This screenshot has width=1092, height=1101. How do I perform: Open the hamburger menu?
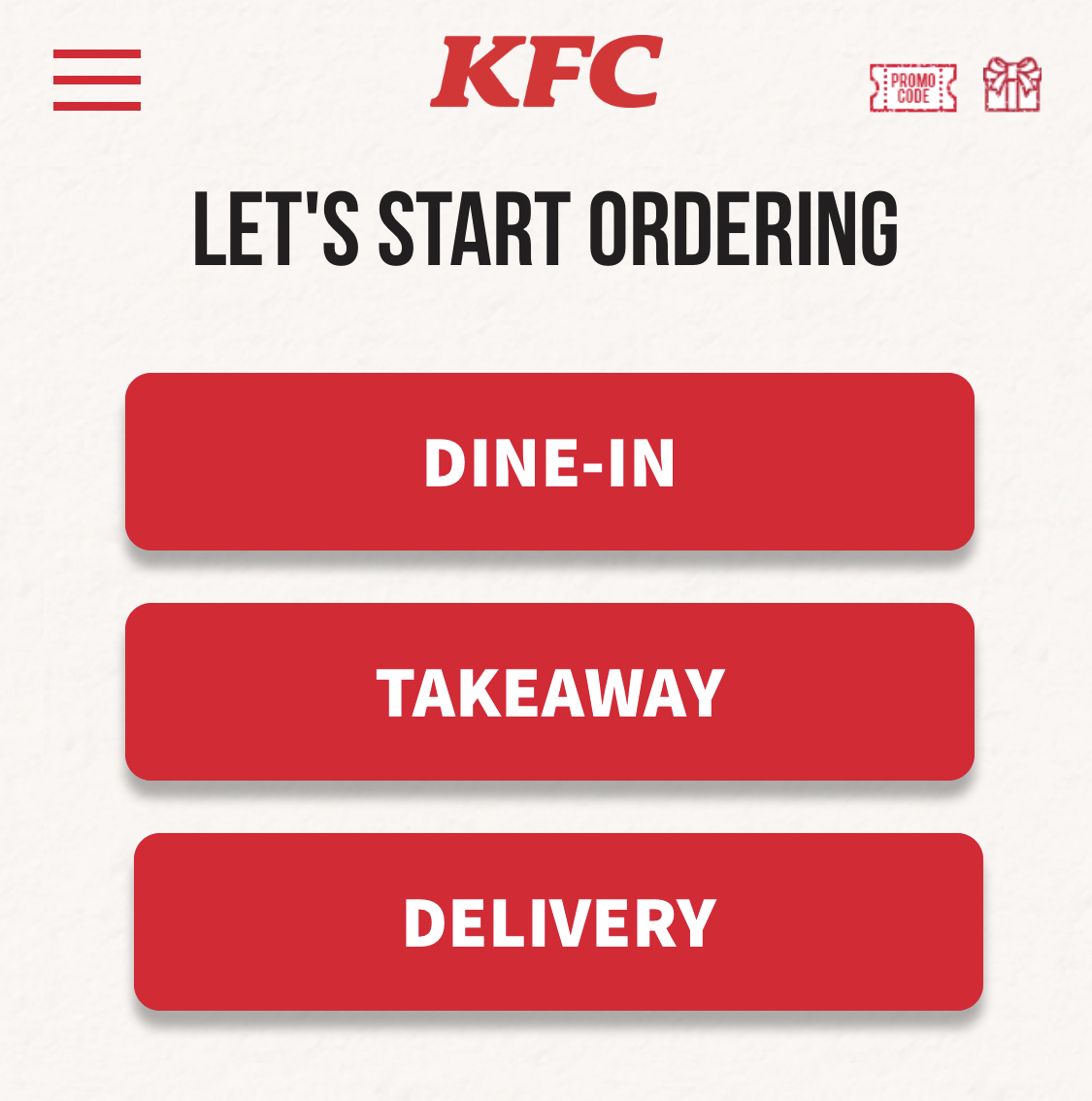[x=97, y=80]
